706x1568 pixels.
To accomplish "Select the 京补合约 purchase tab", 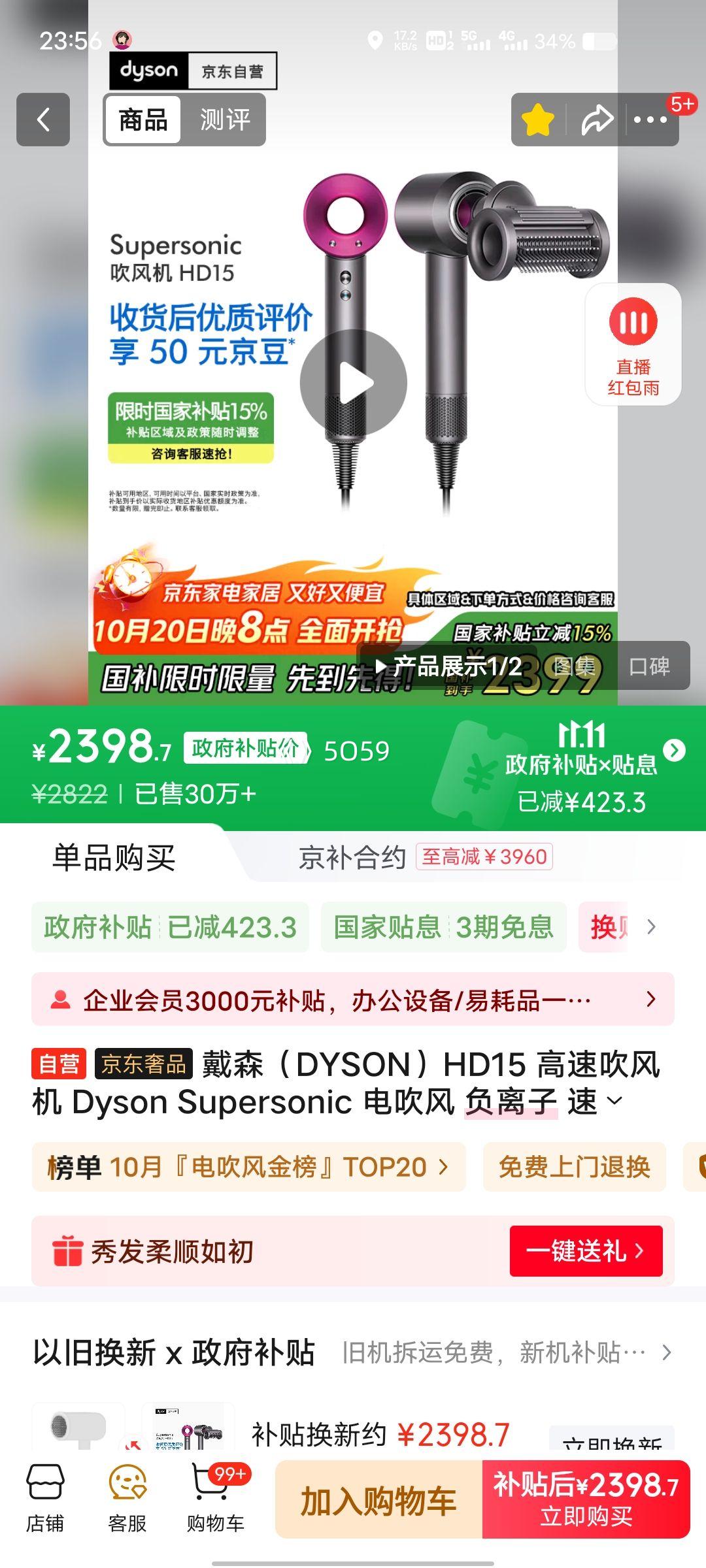I will tap(353, 858).
